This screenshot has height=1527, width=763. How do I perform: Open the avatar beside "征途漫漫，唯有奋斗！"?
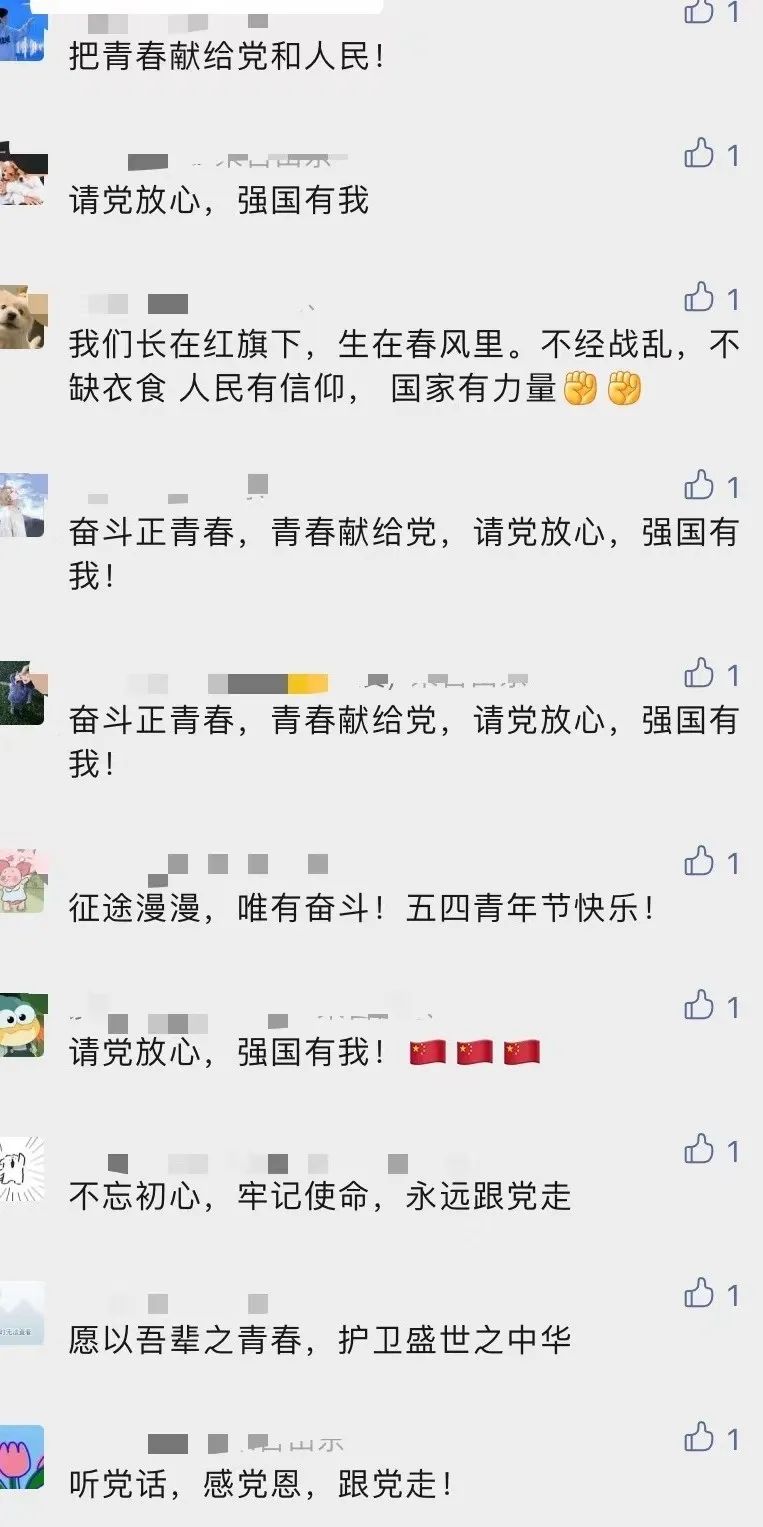[22, 881]
